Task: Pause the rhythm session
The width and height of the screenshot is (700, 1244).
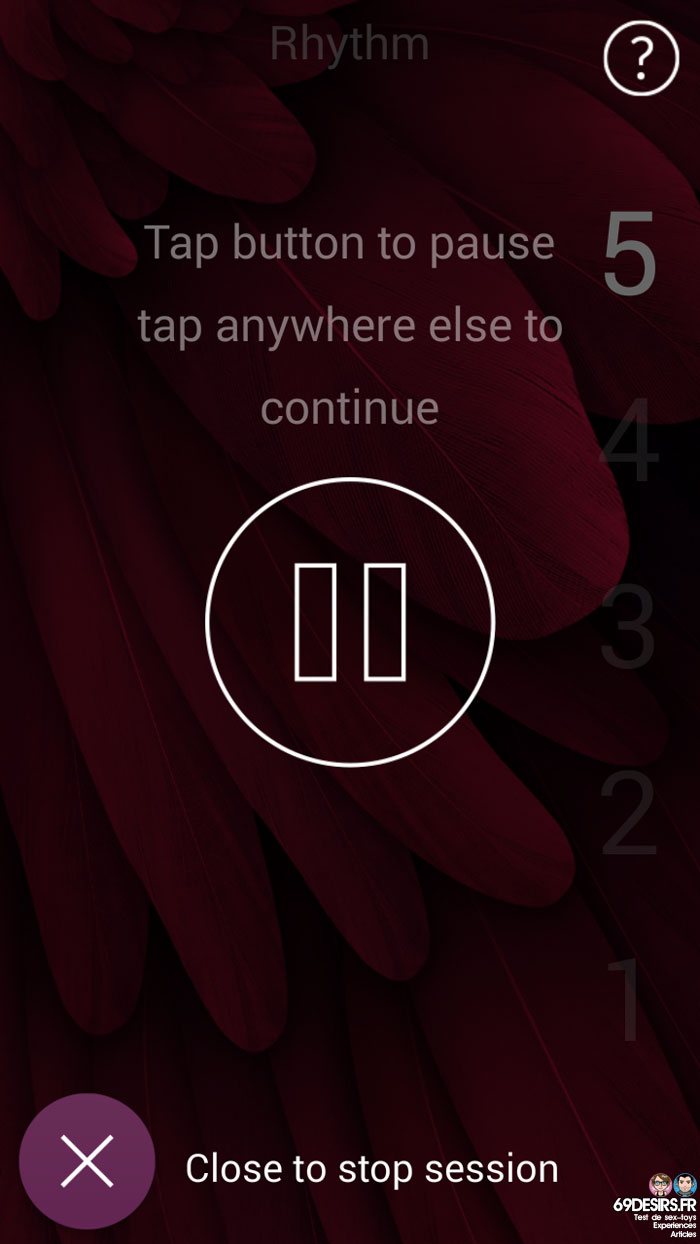Action: pyautogui.click(x=350, y=622)
